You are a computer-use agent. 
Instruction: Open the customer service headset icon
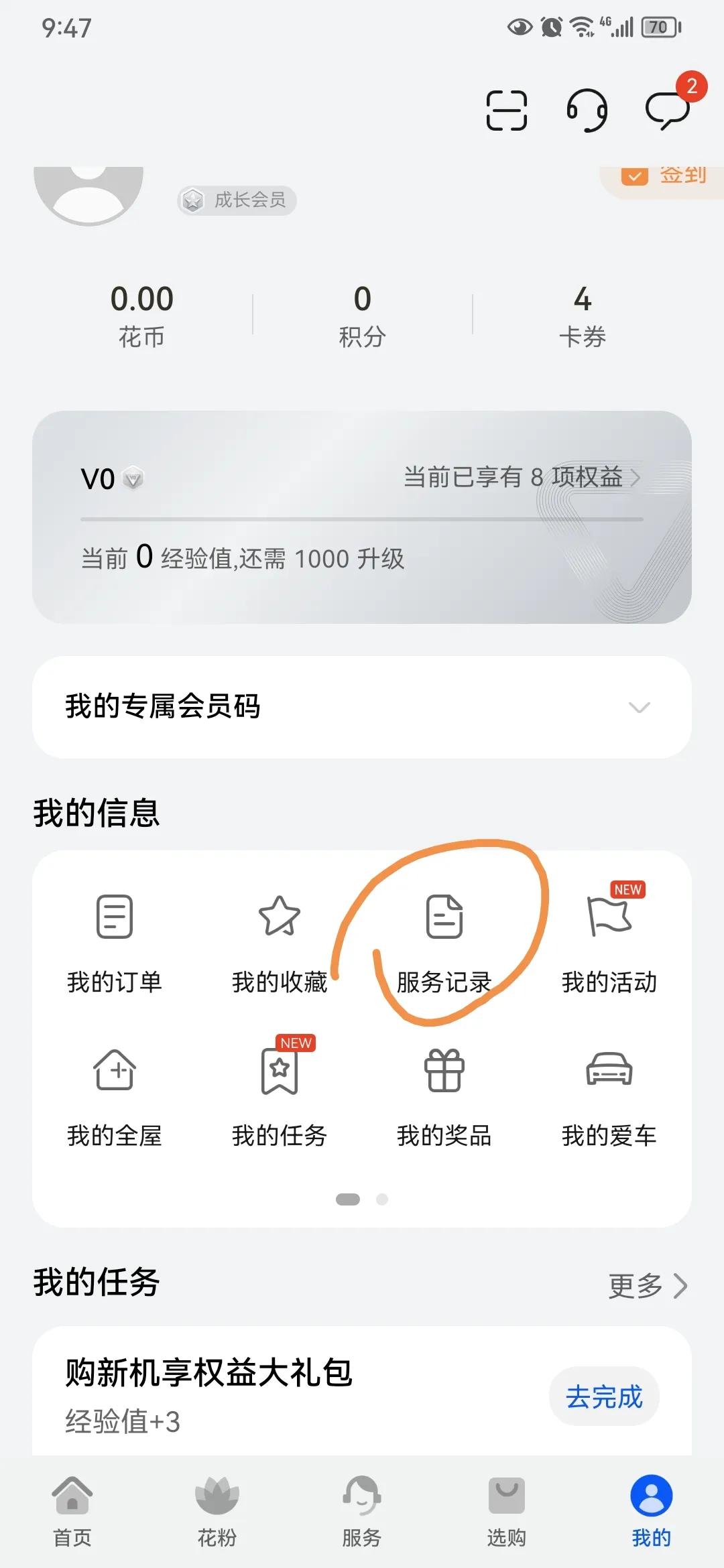(x=587, y=111)
